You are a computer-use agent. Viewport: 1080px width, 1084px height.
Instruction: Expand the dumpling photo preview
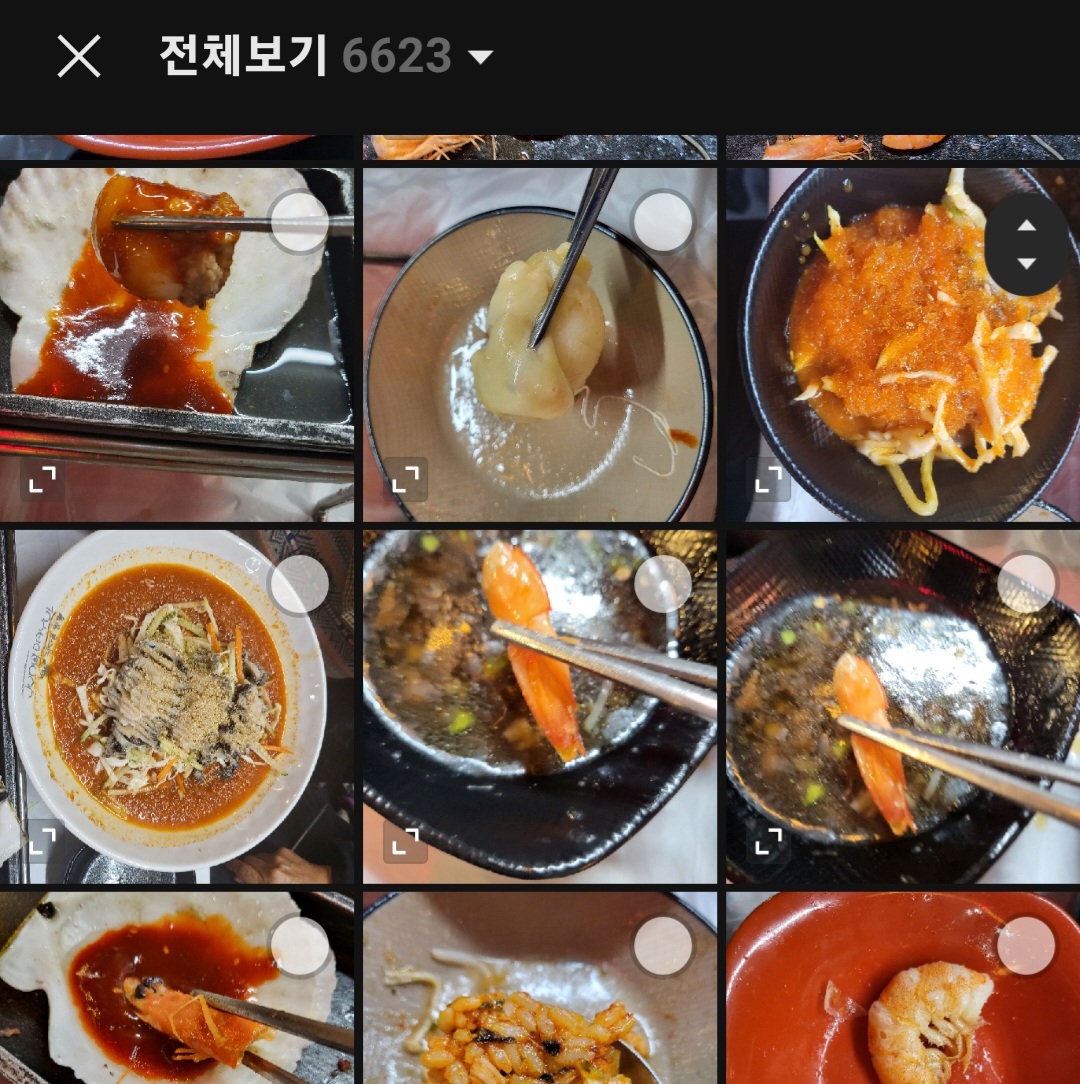click(x=405, y=479)
